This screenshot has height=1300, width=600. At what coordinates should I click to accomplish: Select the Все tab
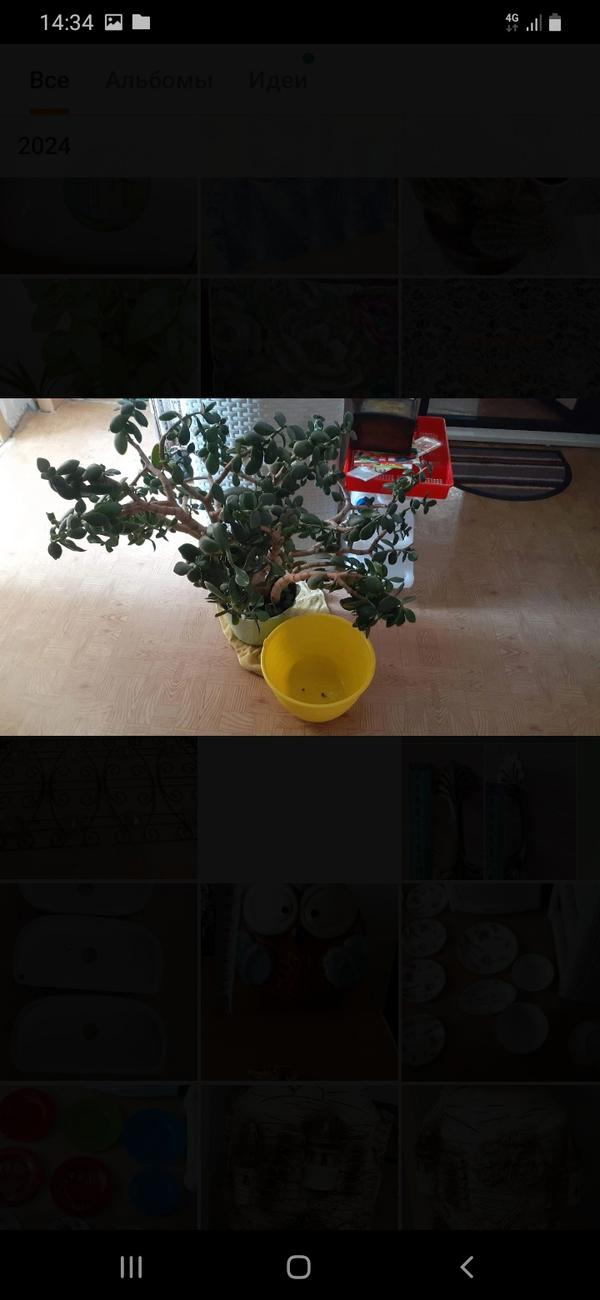coord(49,81)
